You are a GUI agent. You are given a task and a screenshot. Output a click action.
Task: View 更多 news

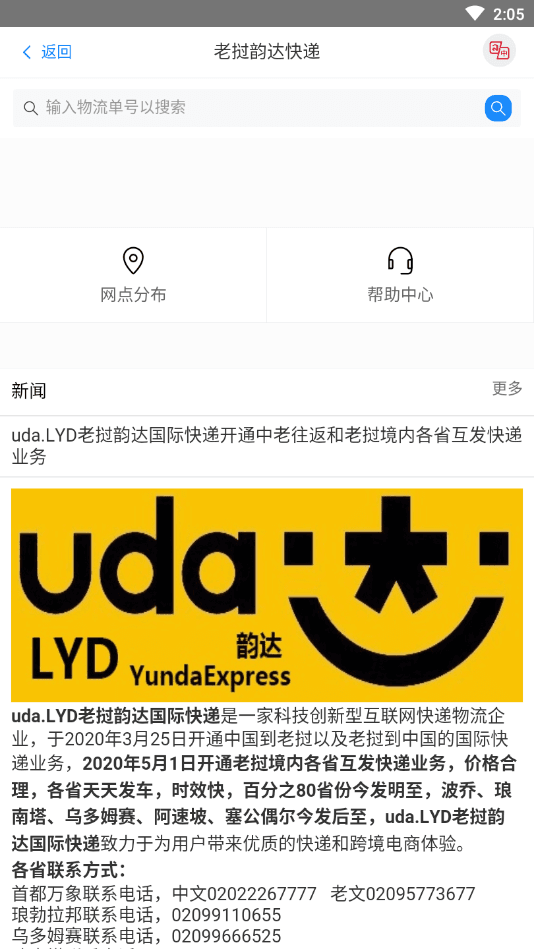pyautogui.click(x=507, y=389)
